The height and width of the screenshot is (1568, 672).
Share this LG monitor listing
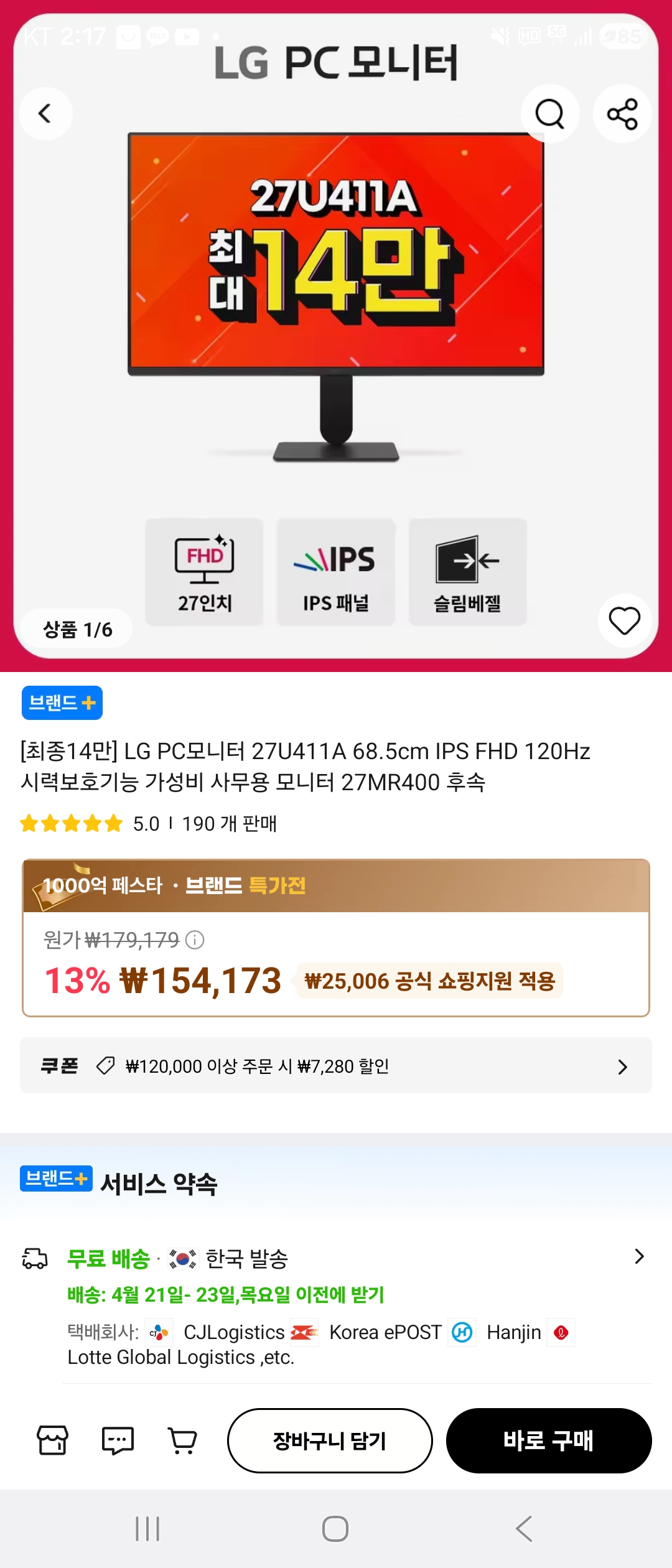click(x=622, y=114)
